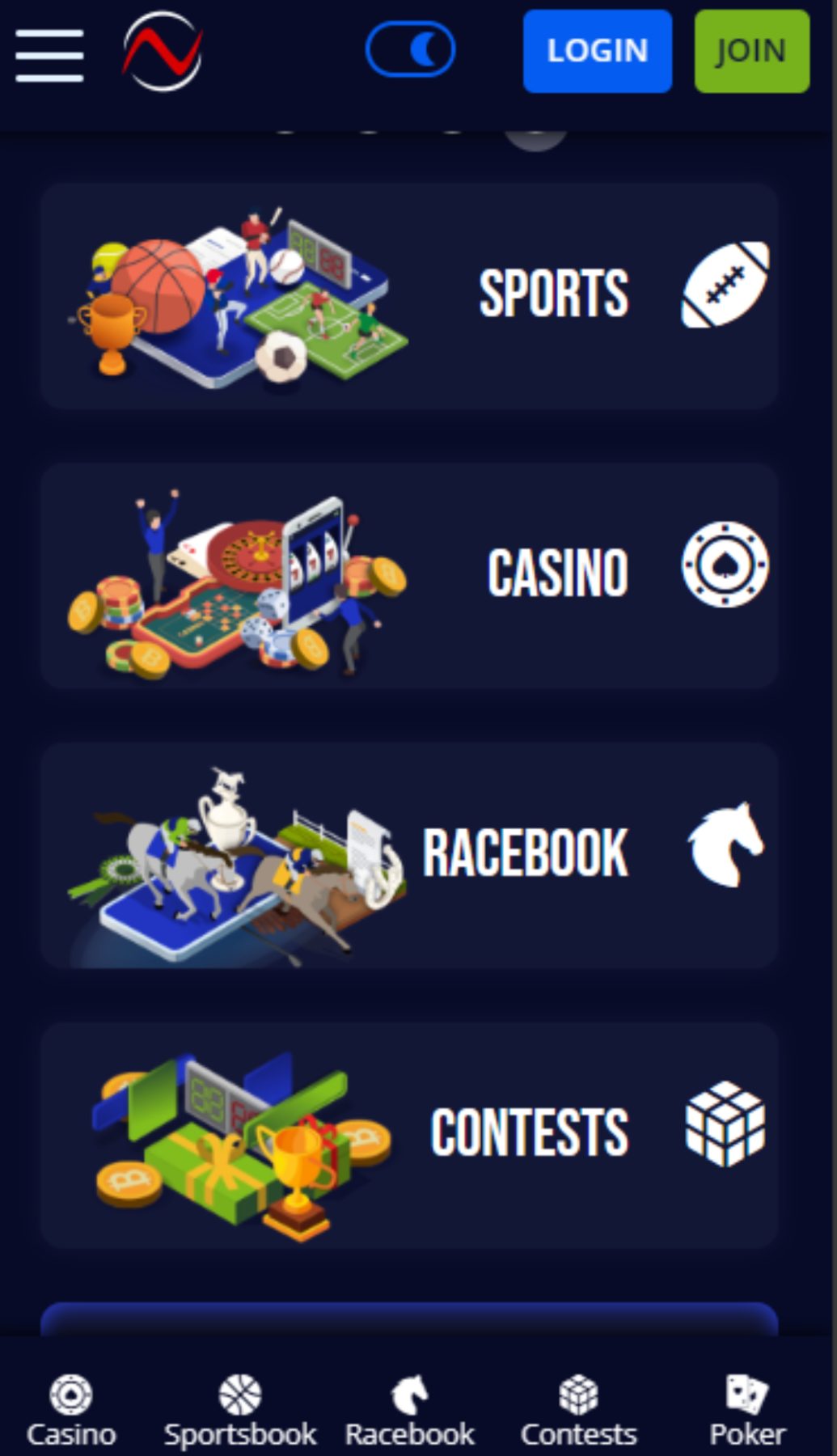Switch to the Casino tab

point(71,1411)
